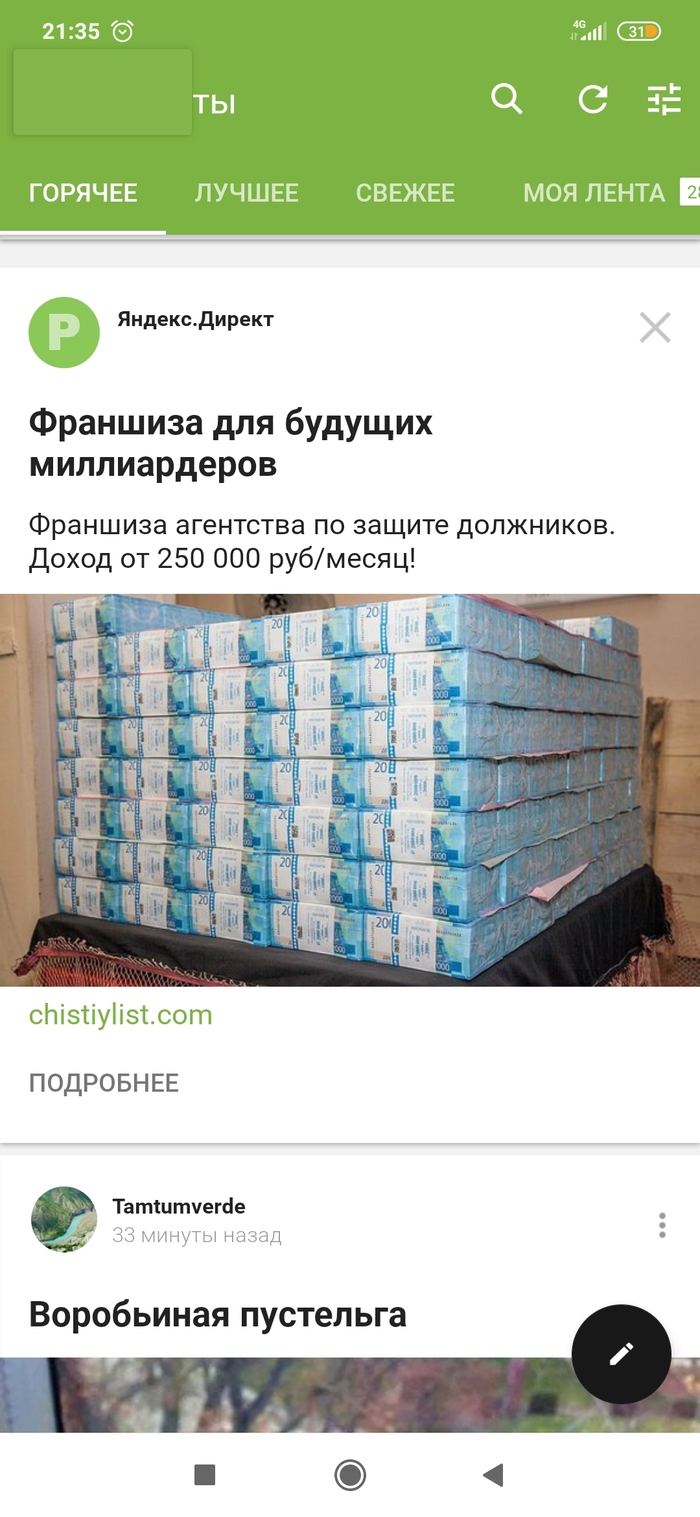700x1517 pixels.
Task: Open the ad's money stack image
Action: (x=350, y=790)
